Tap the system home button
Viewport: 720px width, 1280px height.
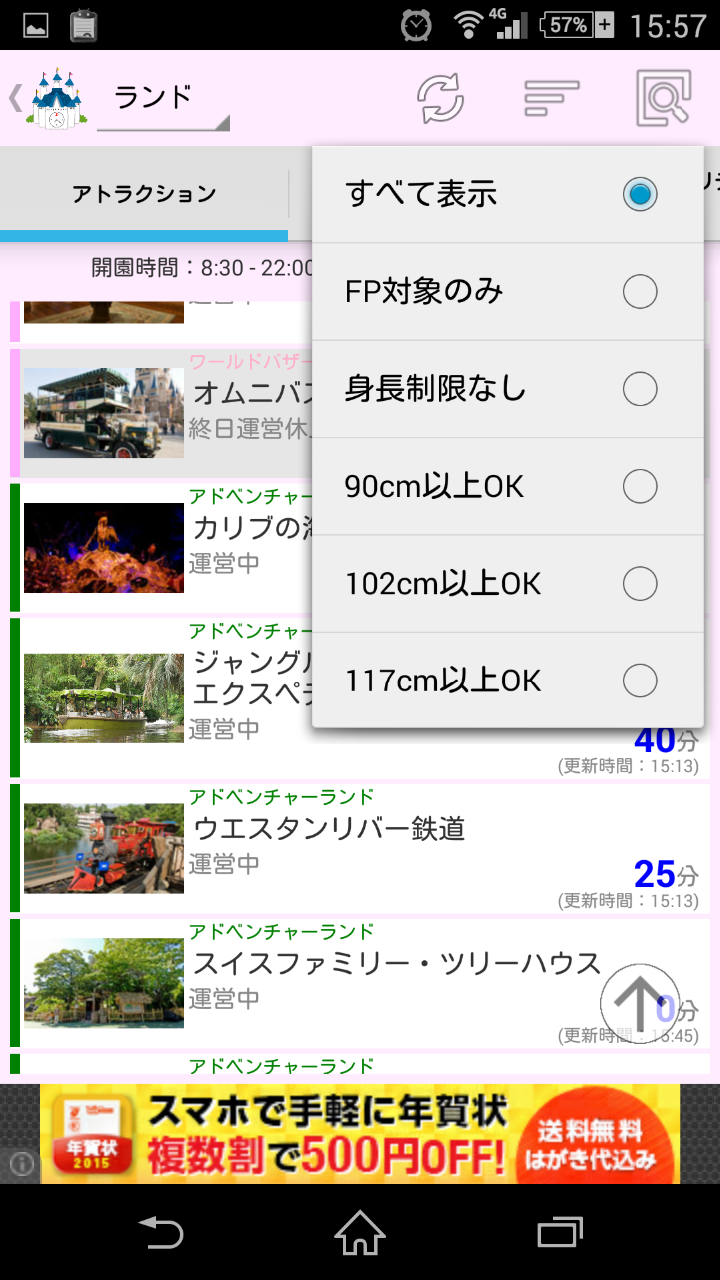tap(360, 1232)
